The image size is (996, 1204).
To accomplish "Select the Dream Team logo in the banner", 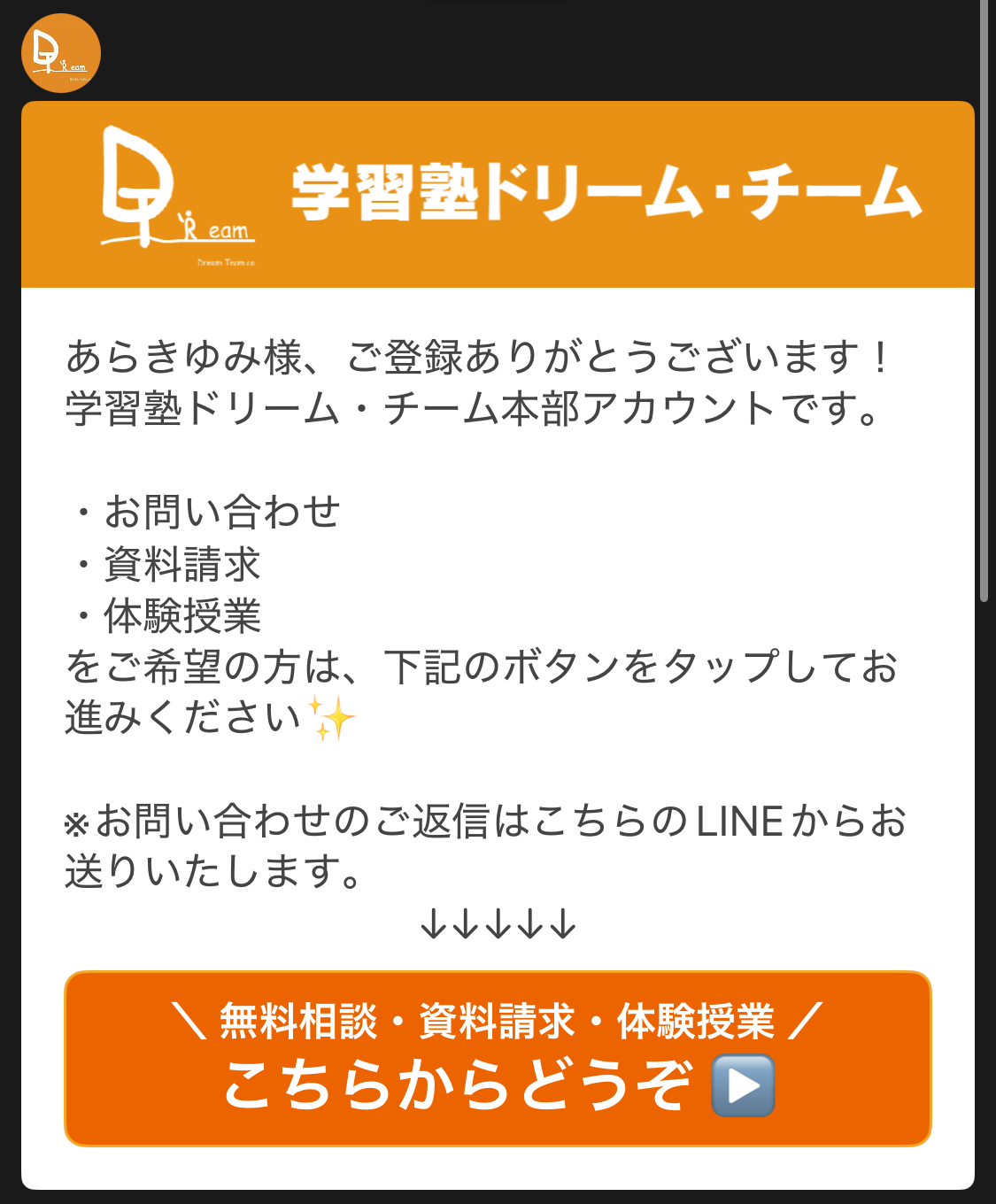I will tap(173, 195).
